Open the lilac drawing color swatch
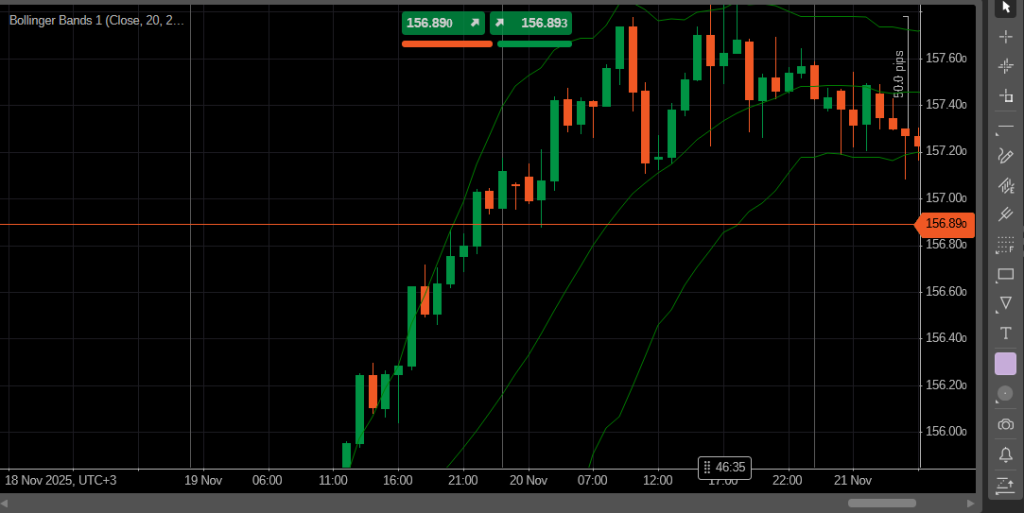This screenshot has width=1024, height=513. 1006,364
